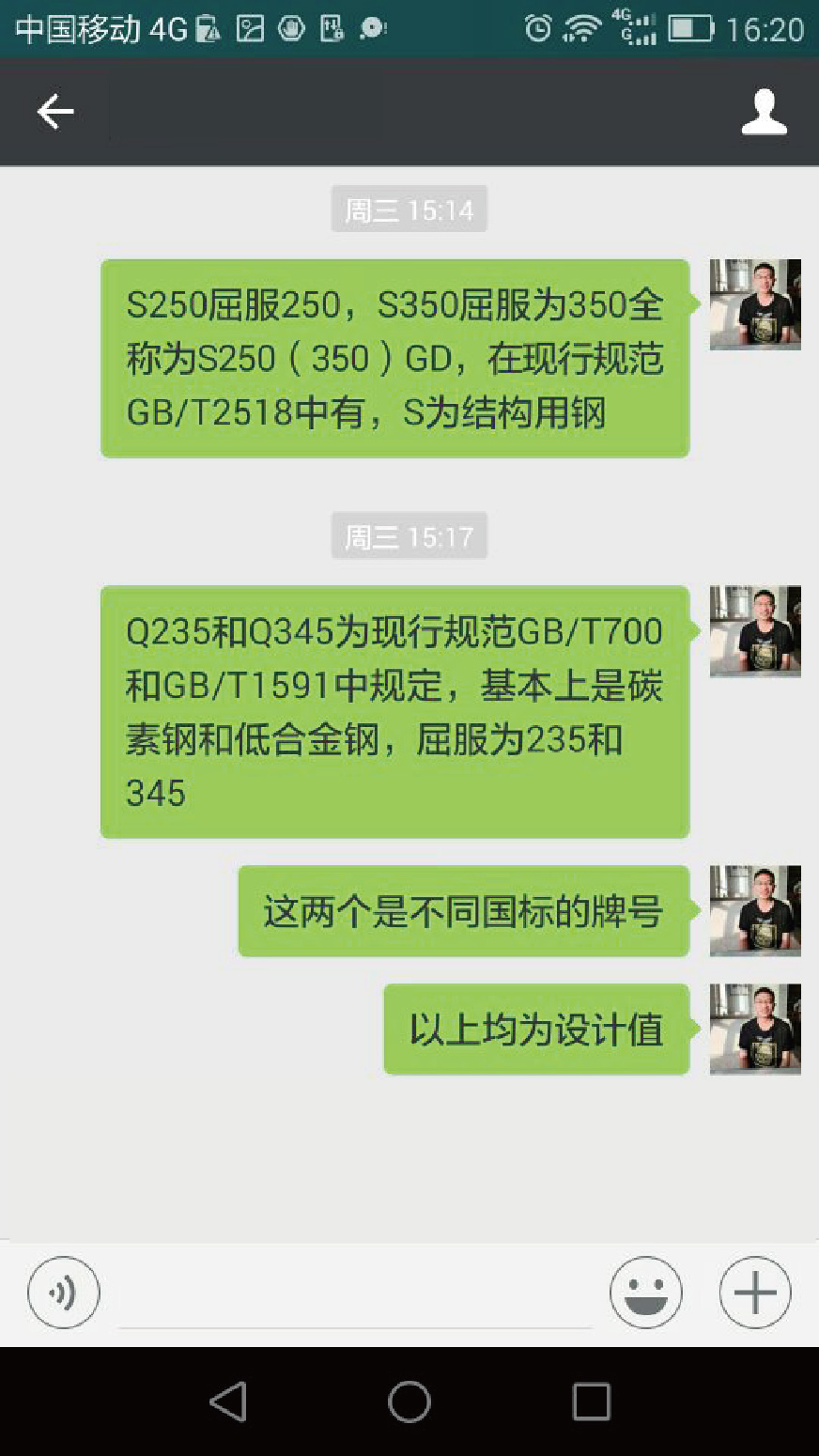Open the emoji picker
The width and height of the screenshot is (819, 1456).
[645, 1293]
